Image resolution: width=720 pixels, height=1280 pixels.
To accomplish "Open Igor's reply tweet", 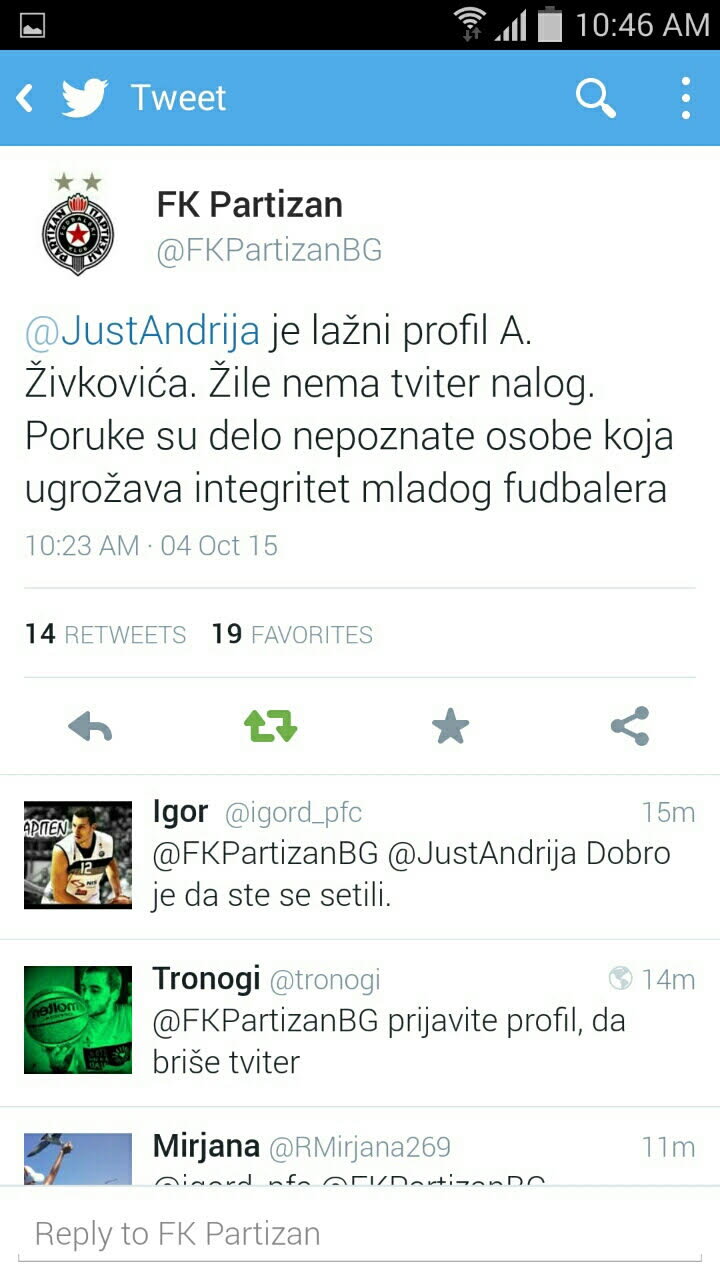I will tap(420, 872).
